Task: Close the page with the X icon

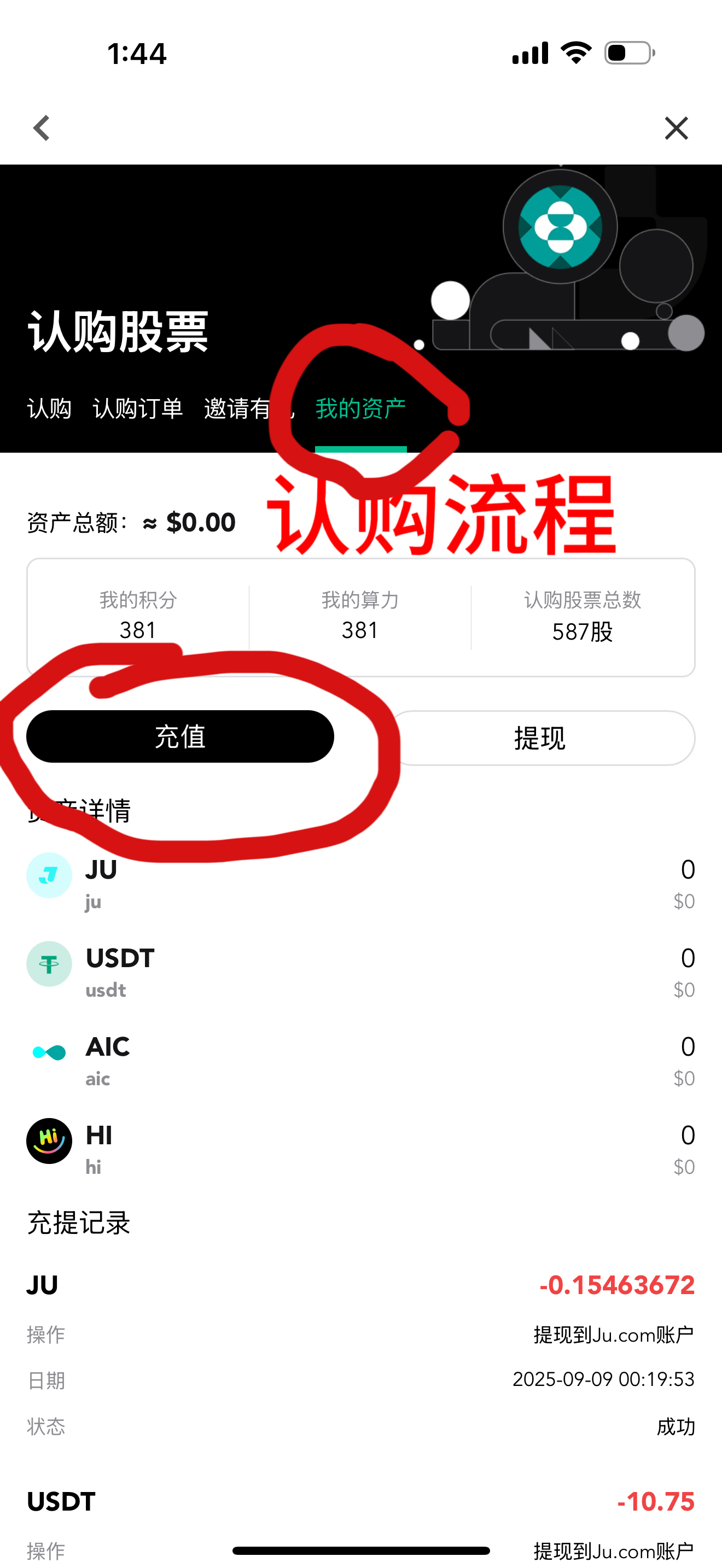Action: point(676,128)
